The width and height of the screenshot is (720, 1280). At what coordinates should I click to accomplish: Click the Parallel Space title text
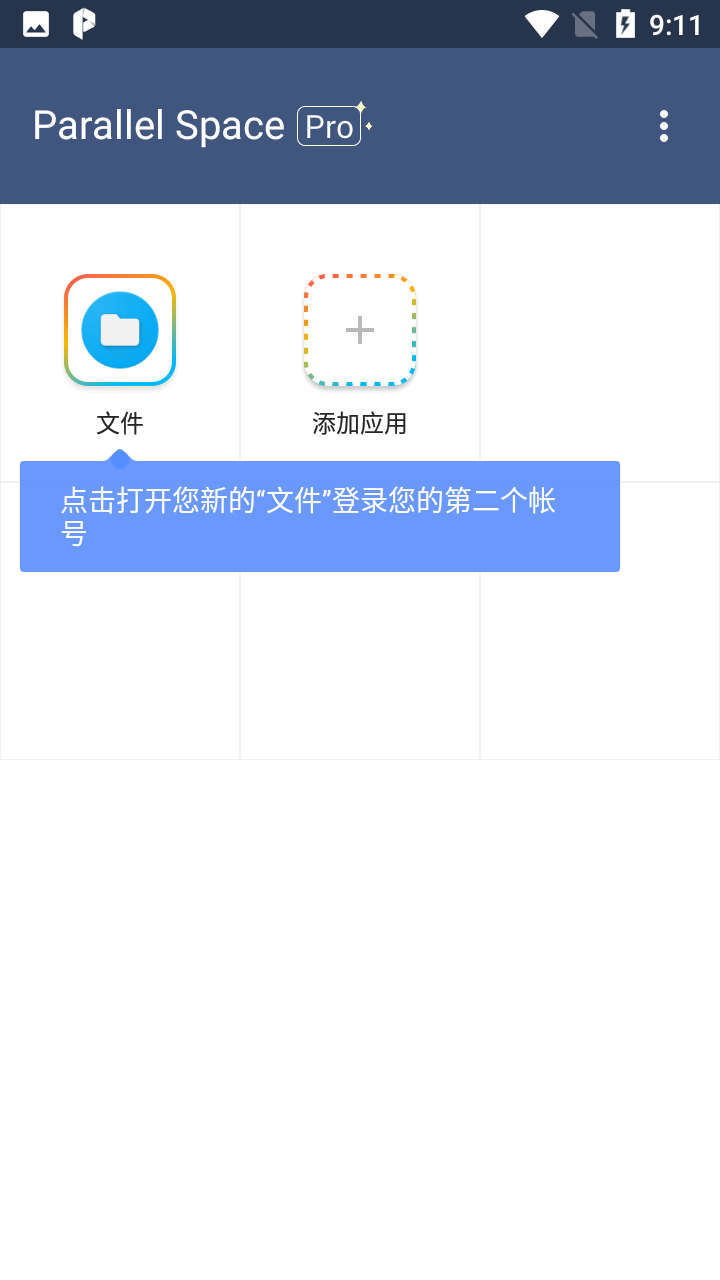158,125
